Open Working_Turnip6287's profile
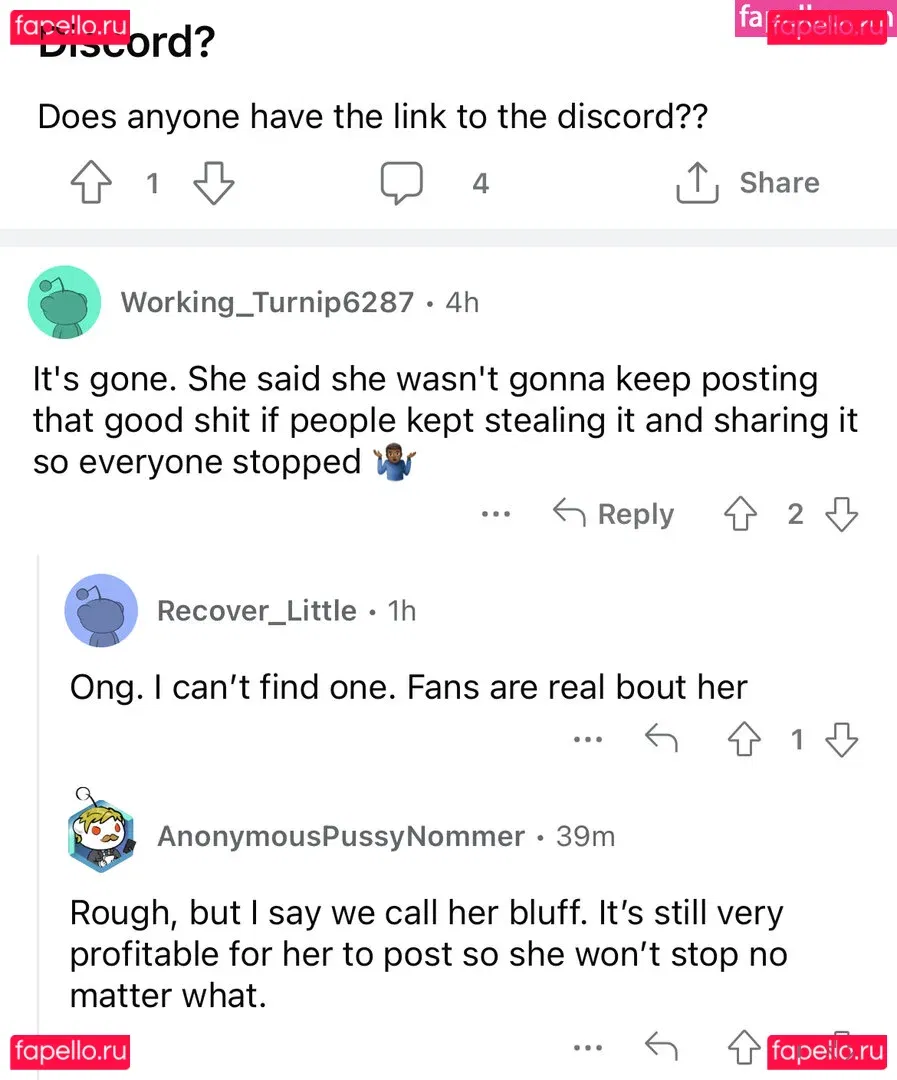The width and height of the screenshot is (897, 1080). point(266,302)
